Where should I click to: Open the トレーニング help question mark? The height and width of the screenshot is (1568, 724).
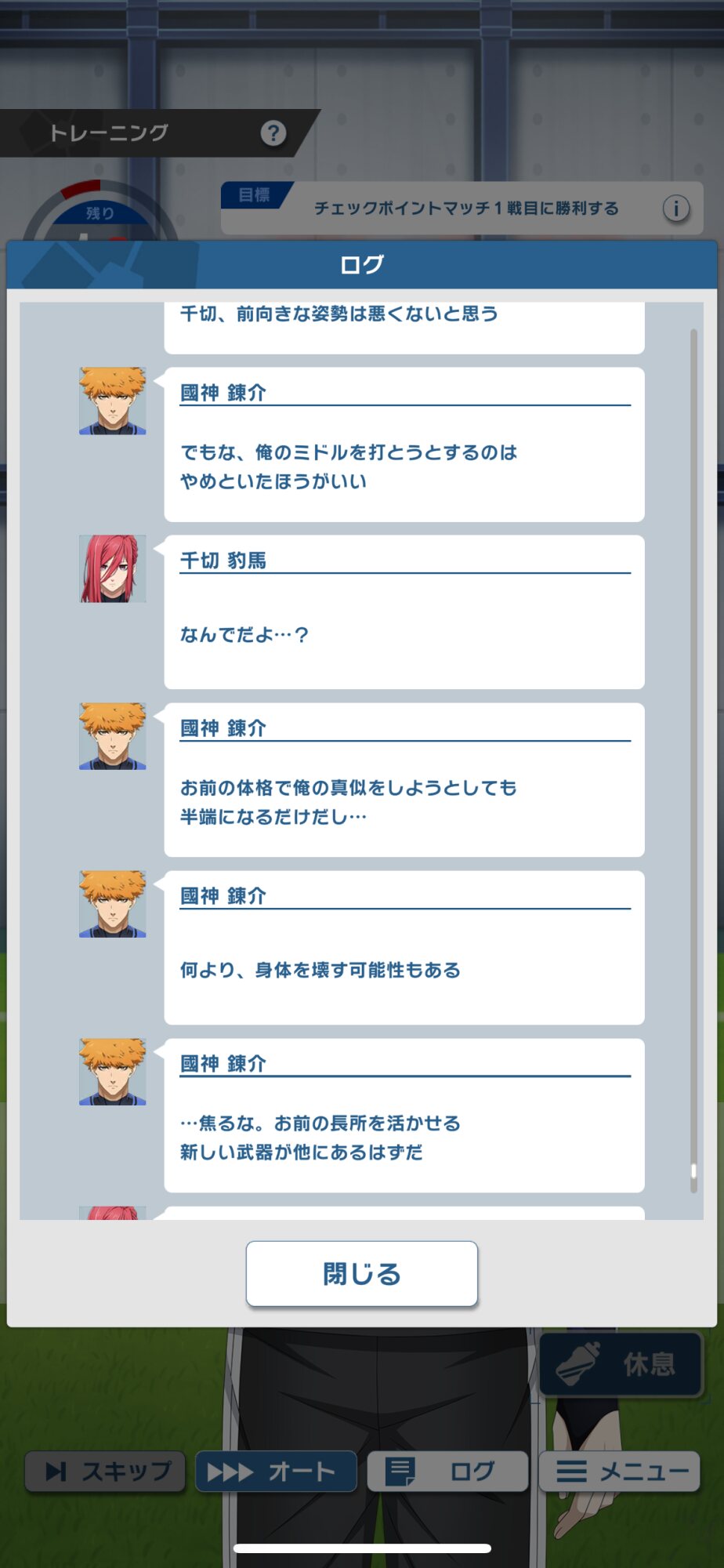273,132
